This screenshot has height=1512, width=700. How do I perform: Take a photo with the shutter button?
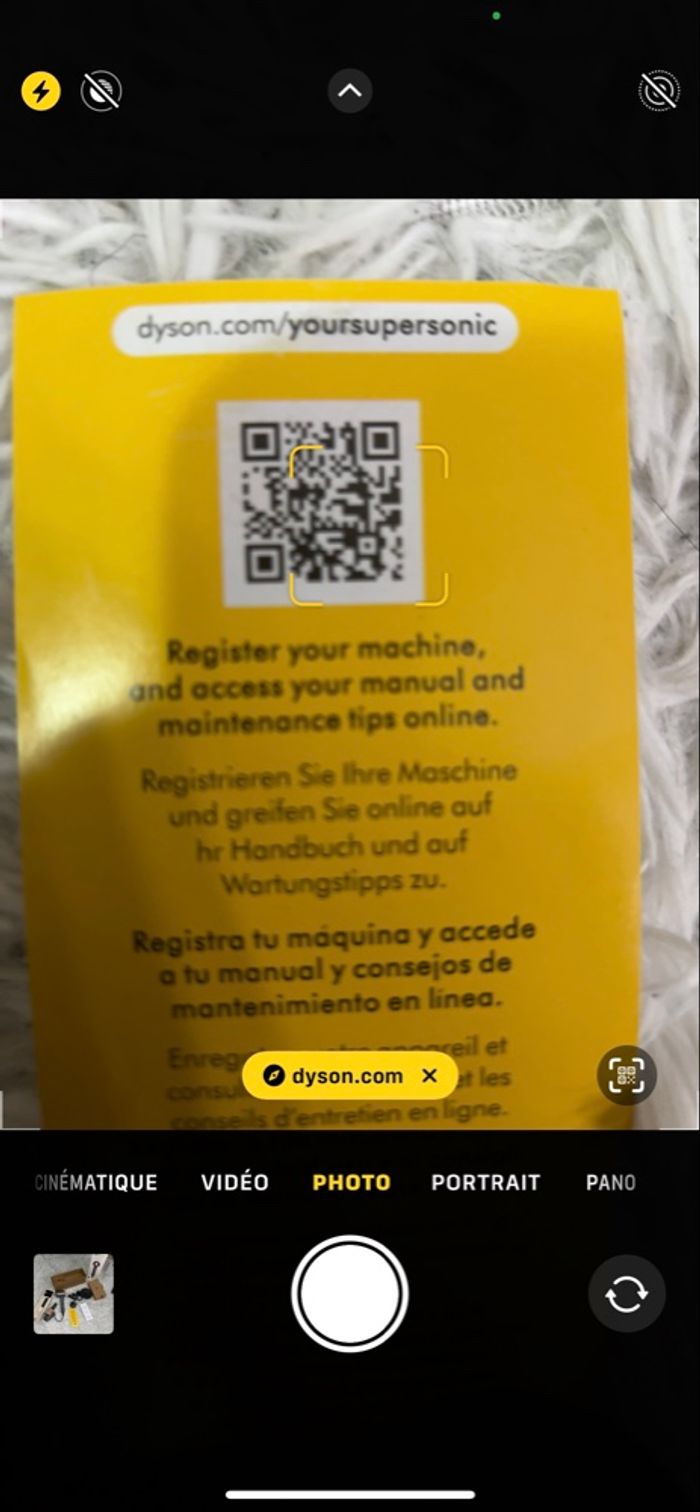click(350, 1294)
